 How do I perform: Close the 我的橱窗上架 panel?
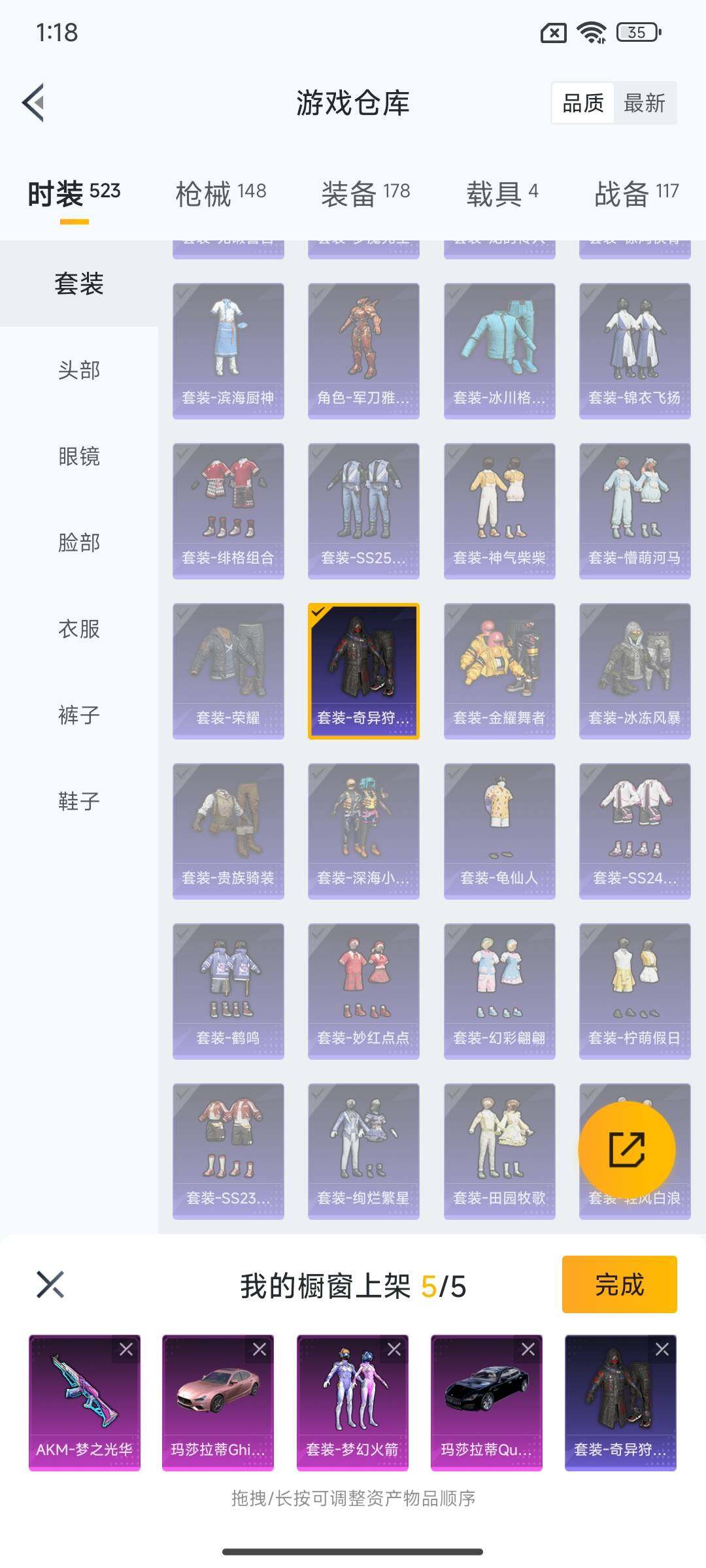tap(50, 1284)
